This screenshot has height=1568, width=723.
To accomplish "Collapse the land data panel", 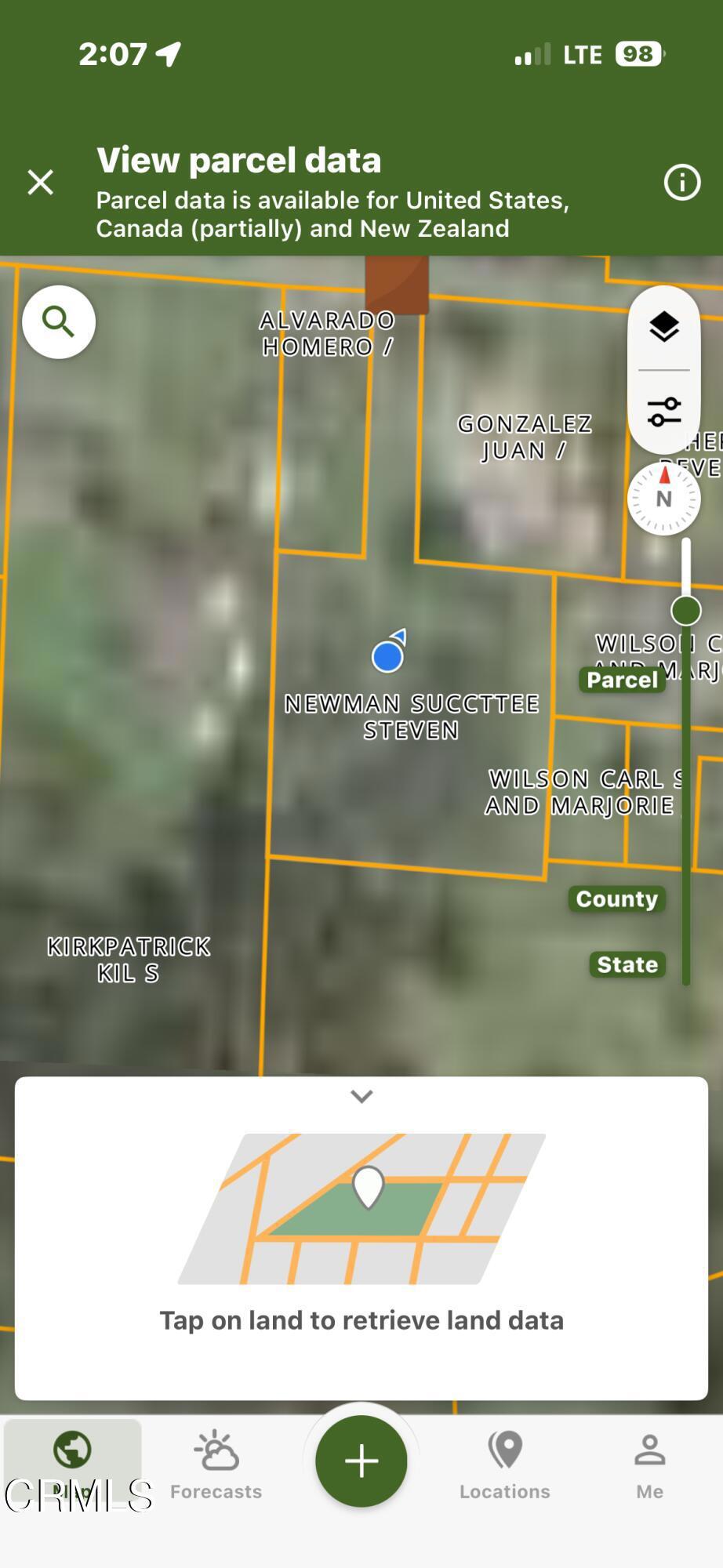I will tap(361, 1096).
